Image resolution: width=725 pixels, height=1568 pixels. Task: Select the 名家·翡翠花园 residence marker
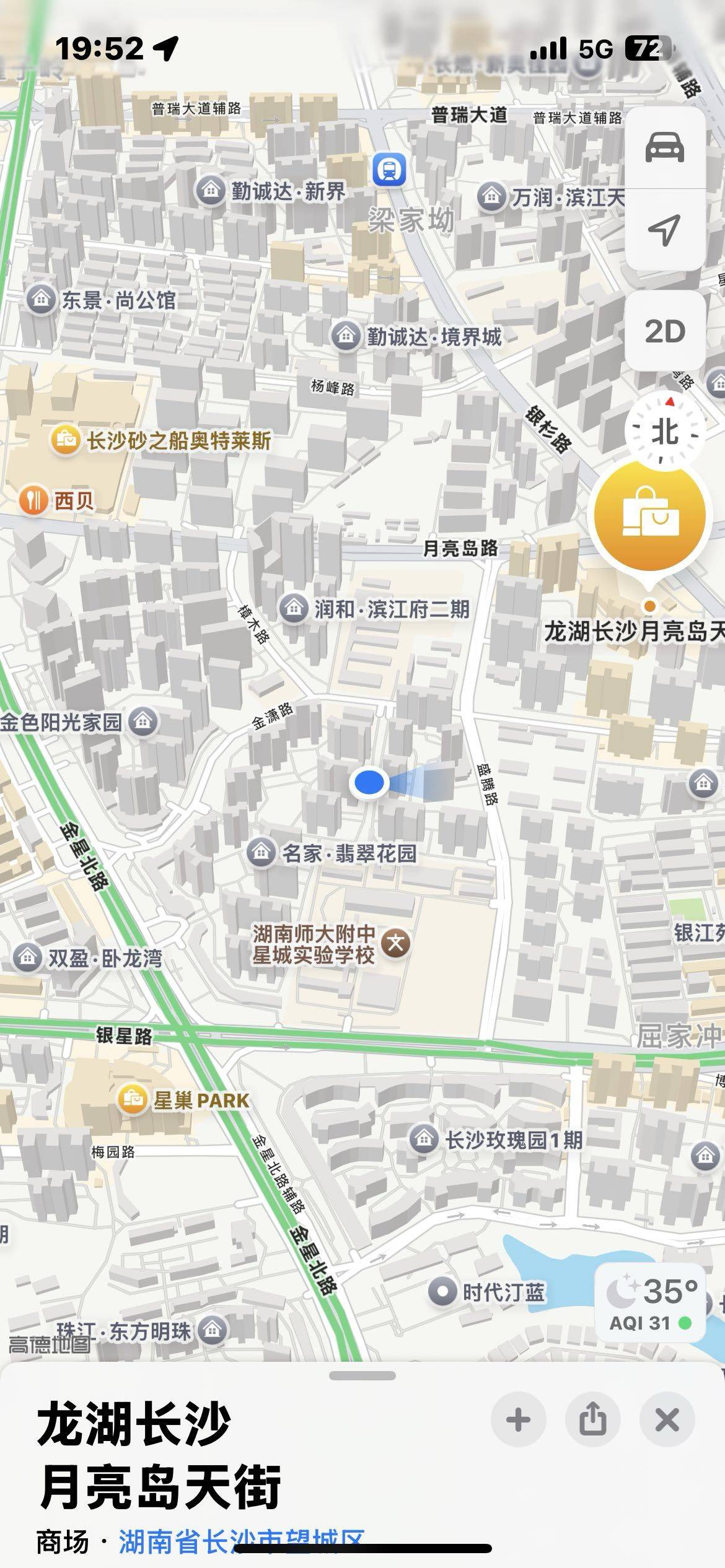tap(261, 852)
